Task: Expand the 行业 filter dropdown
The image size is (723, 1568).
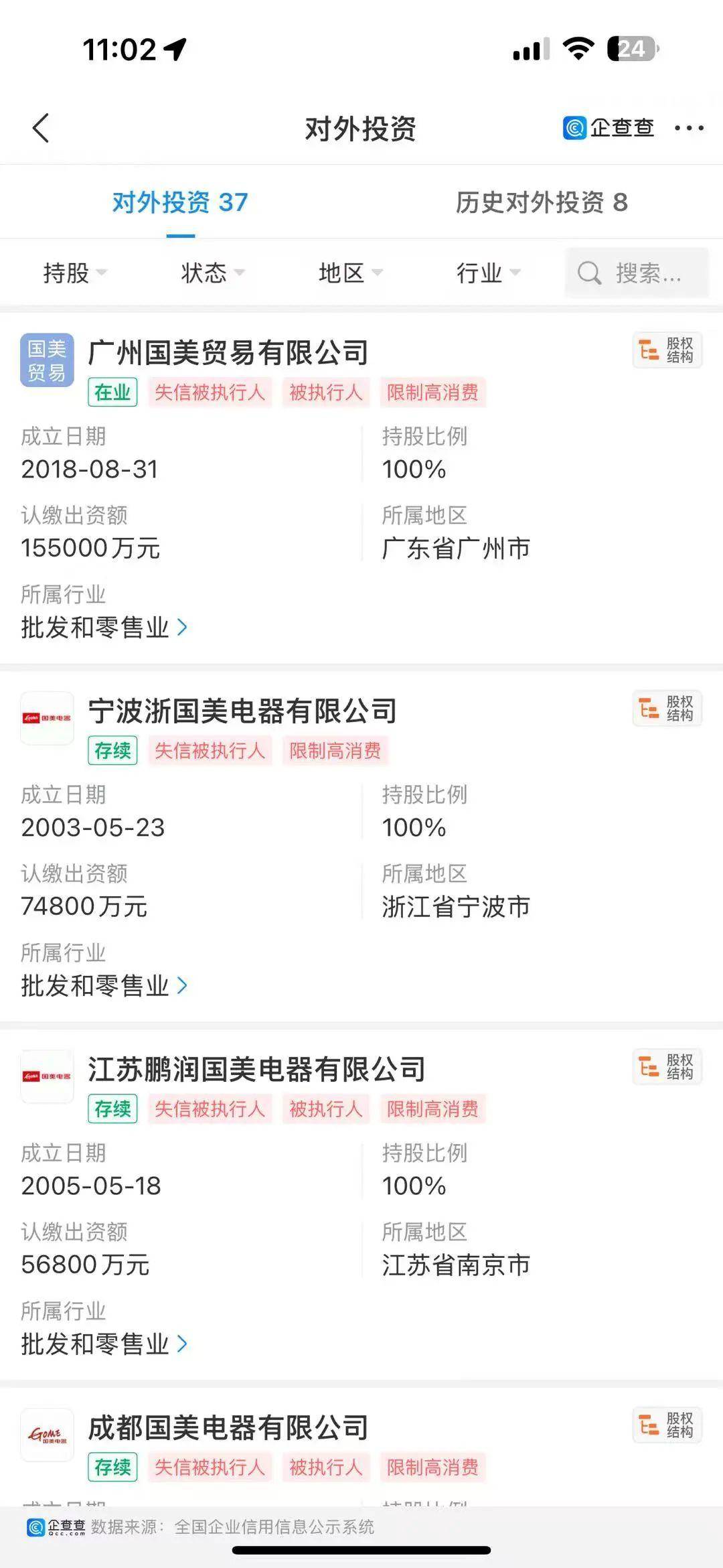Action: (488, 273)
